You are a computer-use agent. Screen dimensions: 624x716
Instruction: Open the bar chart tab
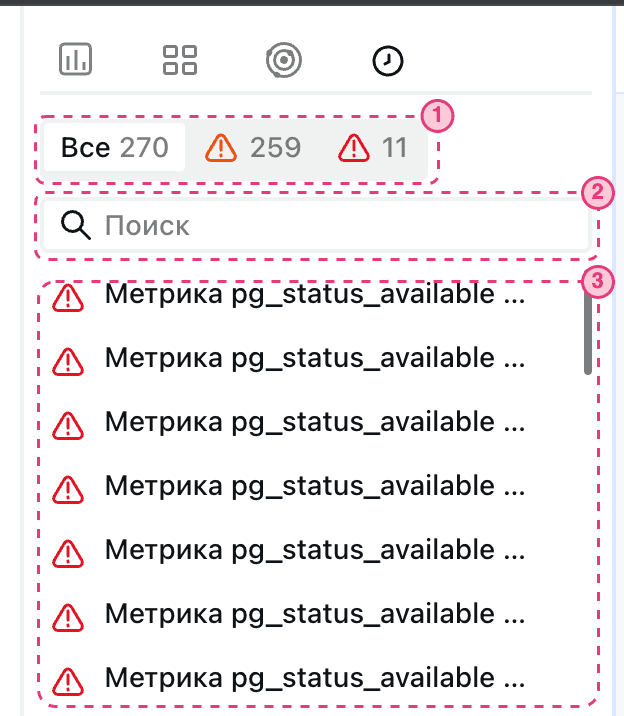pos(75,60)
